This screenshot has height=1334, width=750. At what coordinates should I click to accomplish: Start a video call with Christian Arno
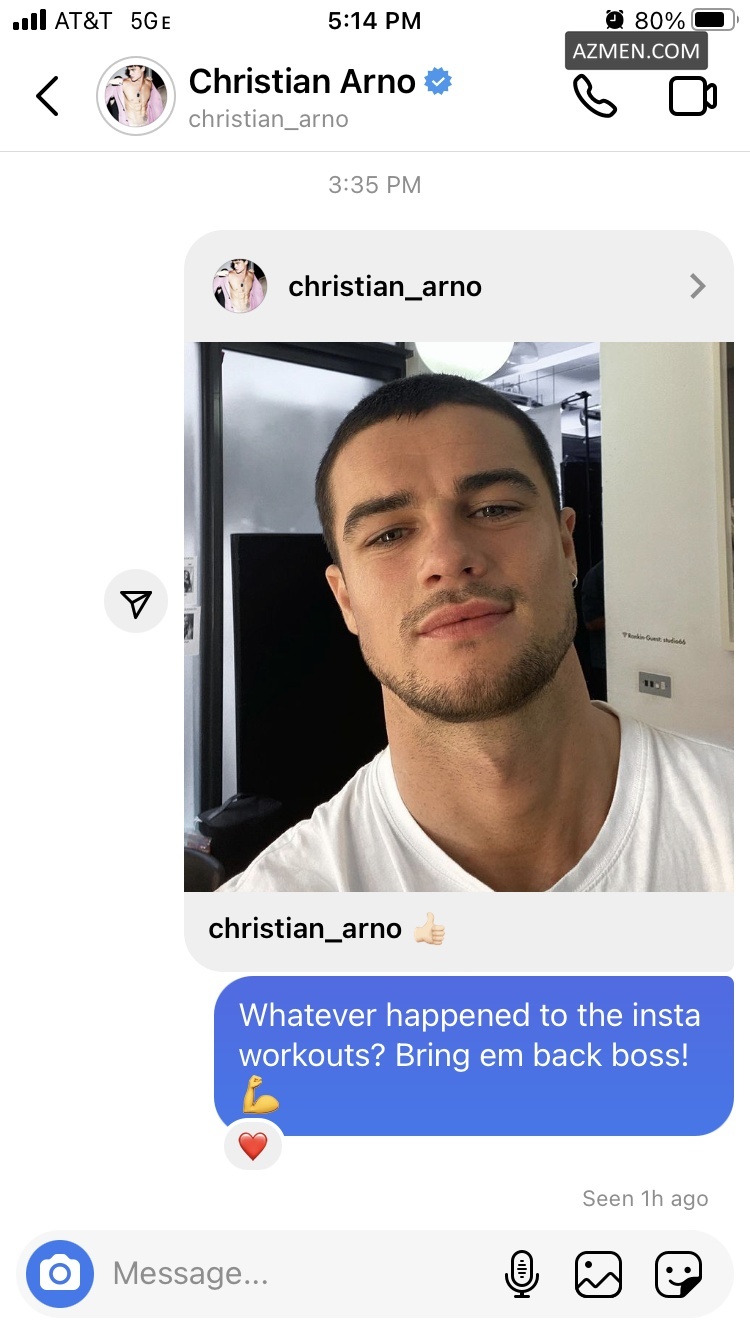[692, 96]
